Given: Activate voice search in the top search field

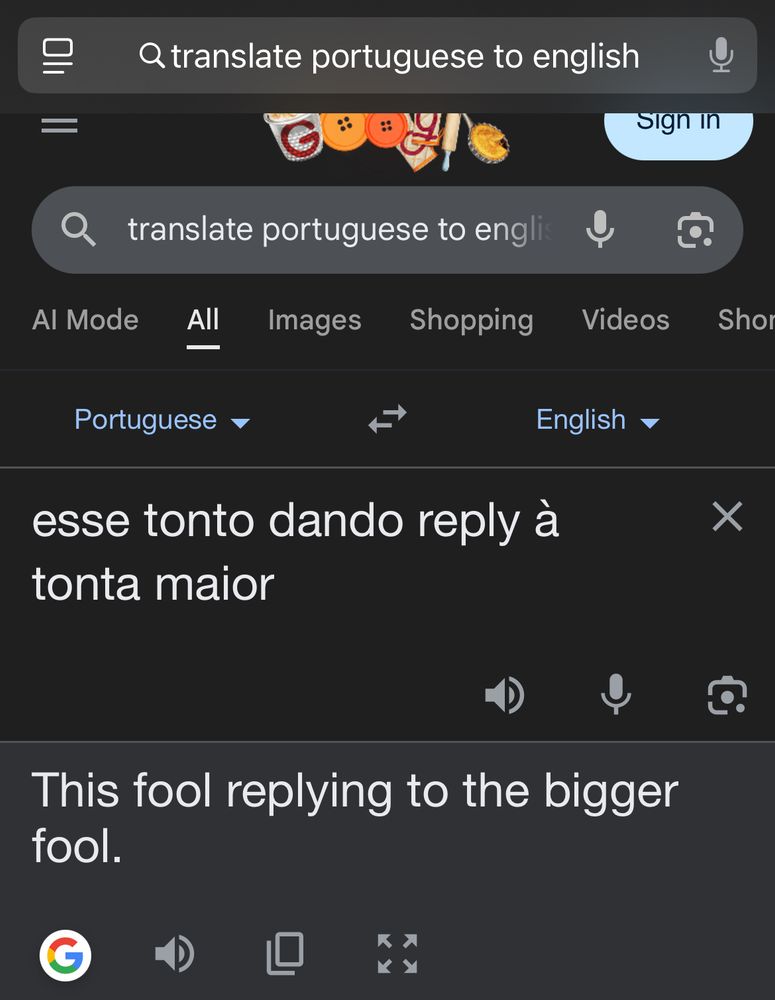Looking at the screenshot, I should point(599,229).
